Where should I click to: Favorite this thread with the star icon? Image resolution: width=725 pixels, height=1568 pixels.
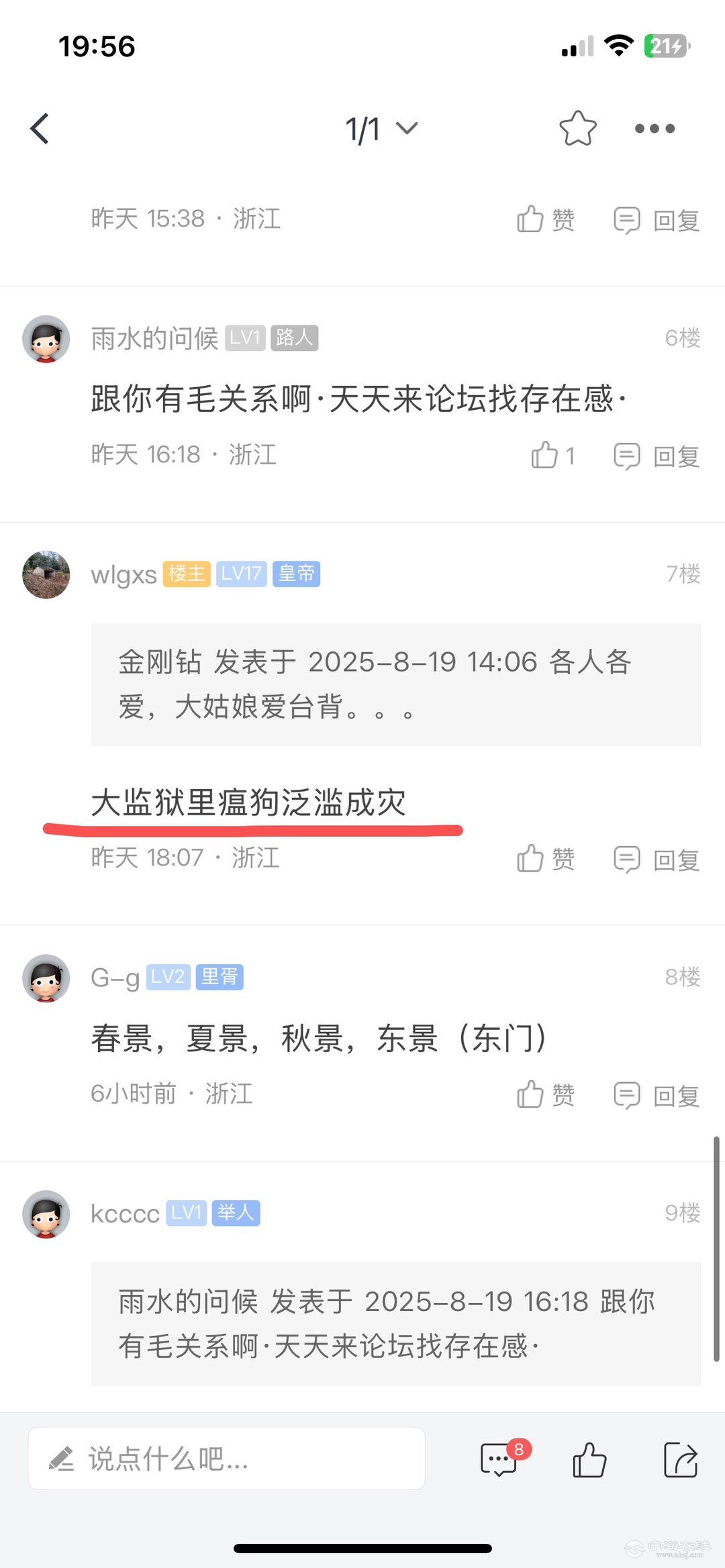click(577, 128)
